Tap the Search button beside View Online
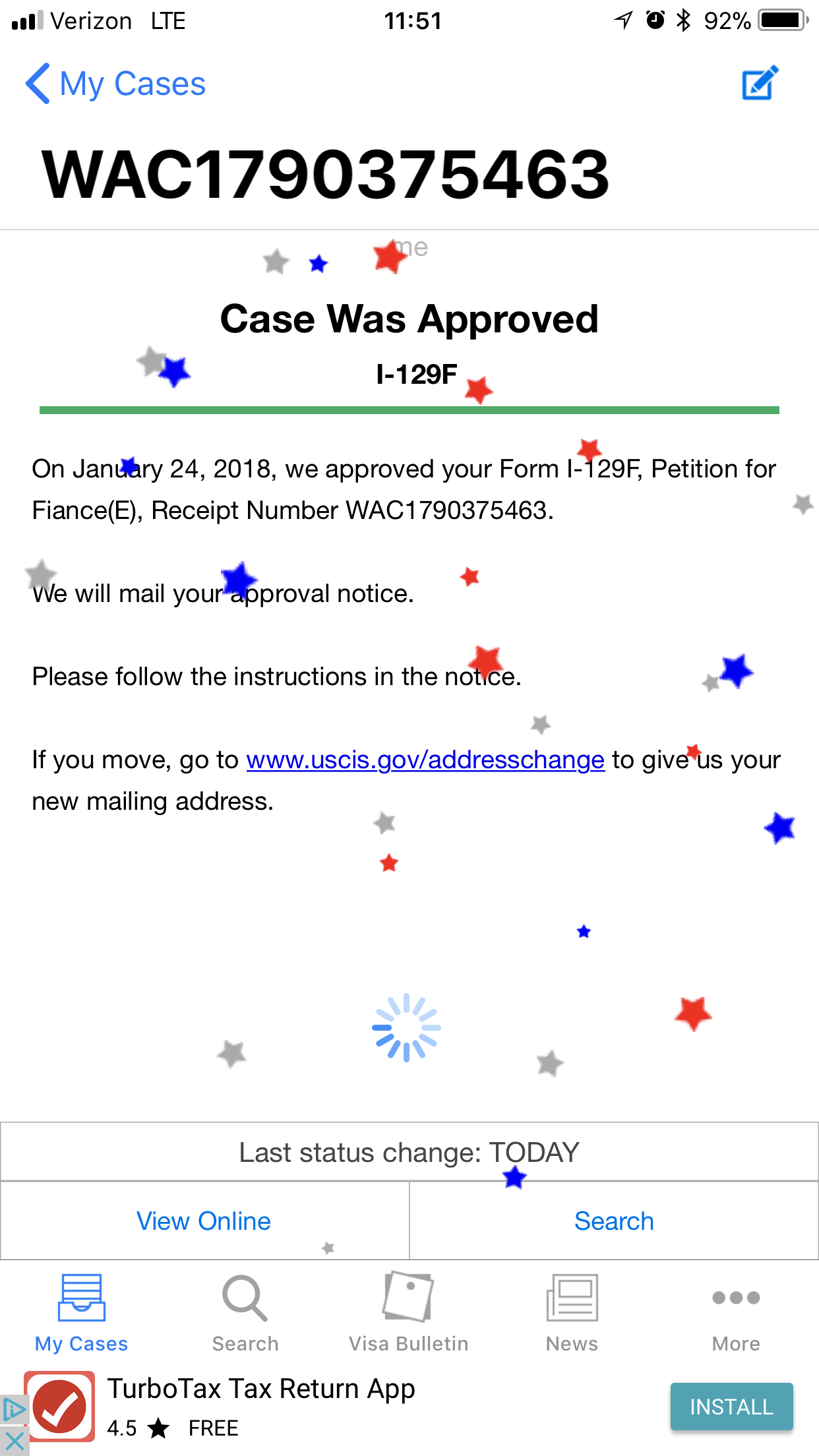The image size is (819, 1456). click(x=614, y=1221)
